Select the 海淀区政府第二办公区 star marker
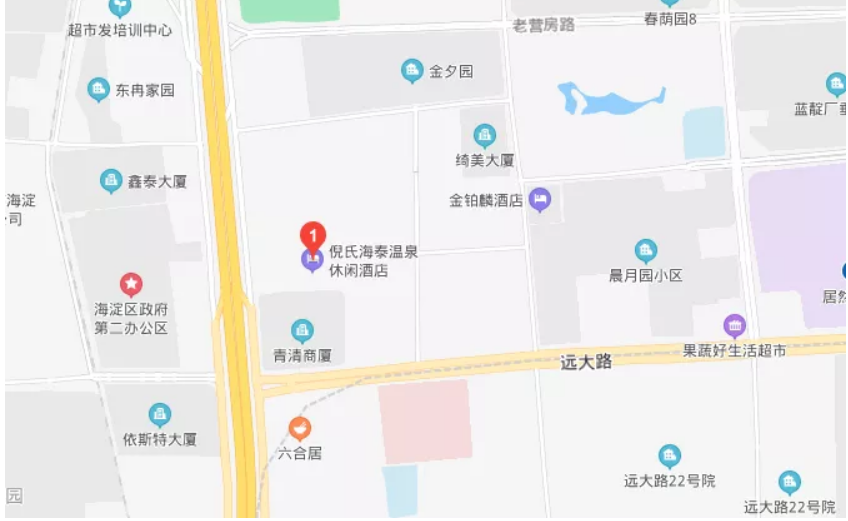 coord(131,285)
